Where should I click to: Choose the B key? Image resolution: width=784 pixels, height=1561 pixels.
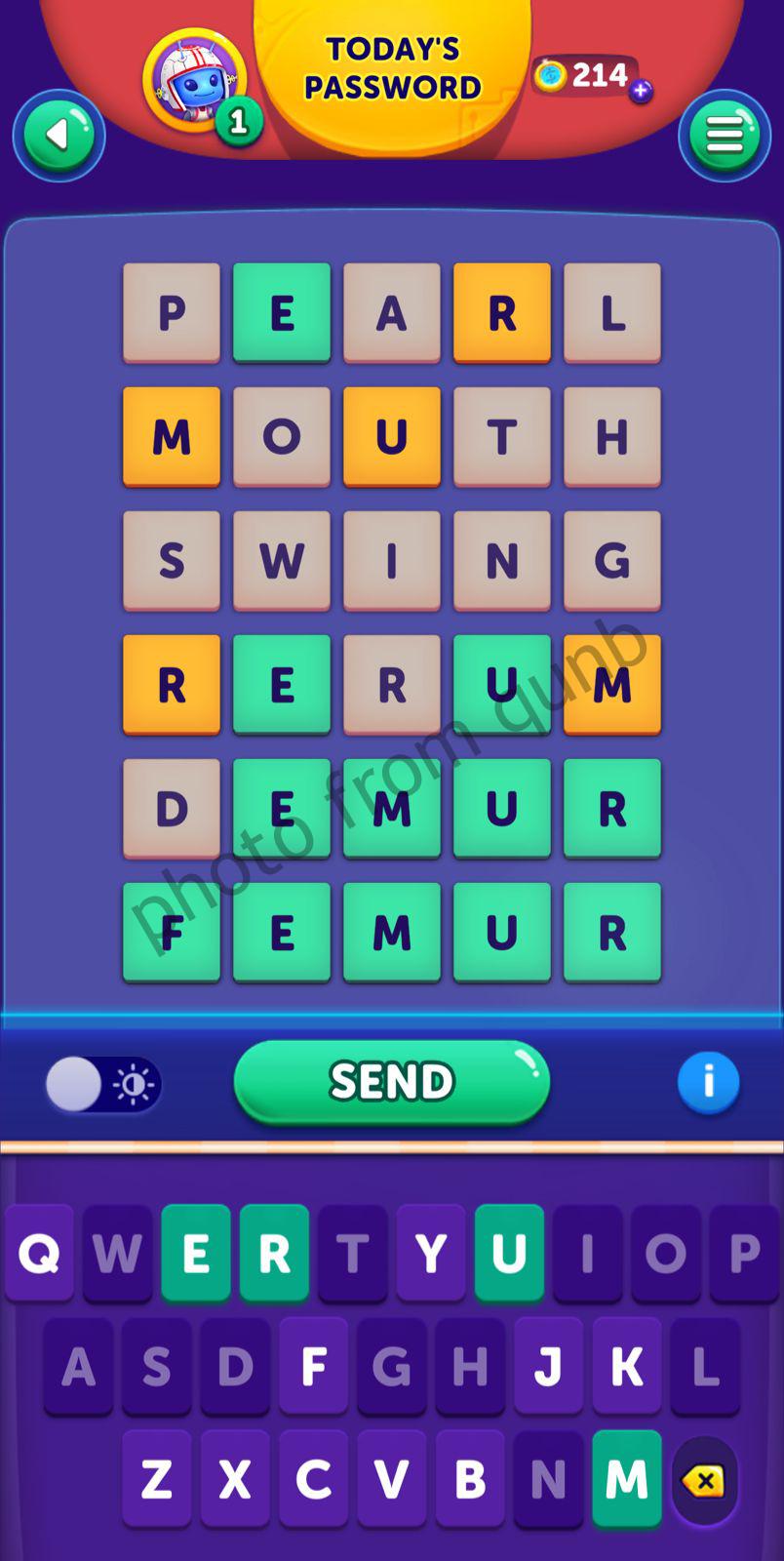coord(470,1479)
